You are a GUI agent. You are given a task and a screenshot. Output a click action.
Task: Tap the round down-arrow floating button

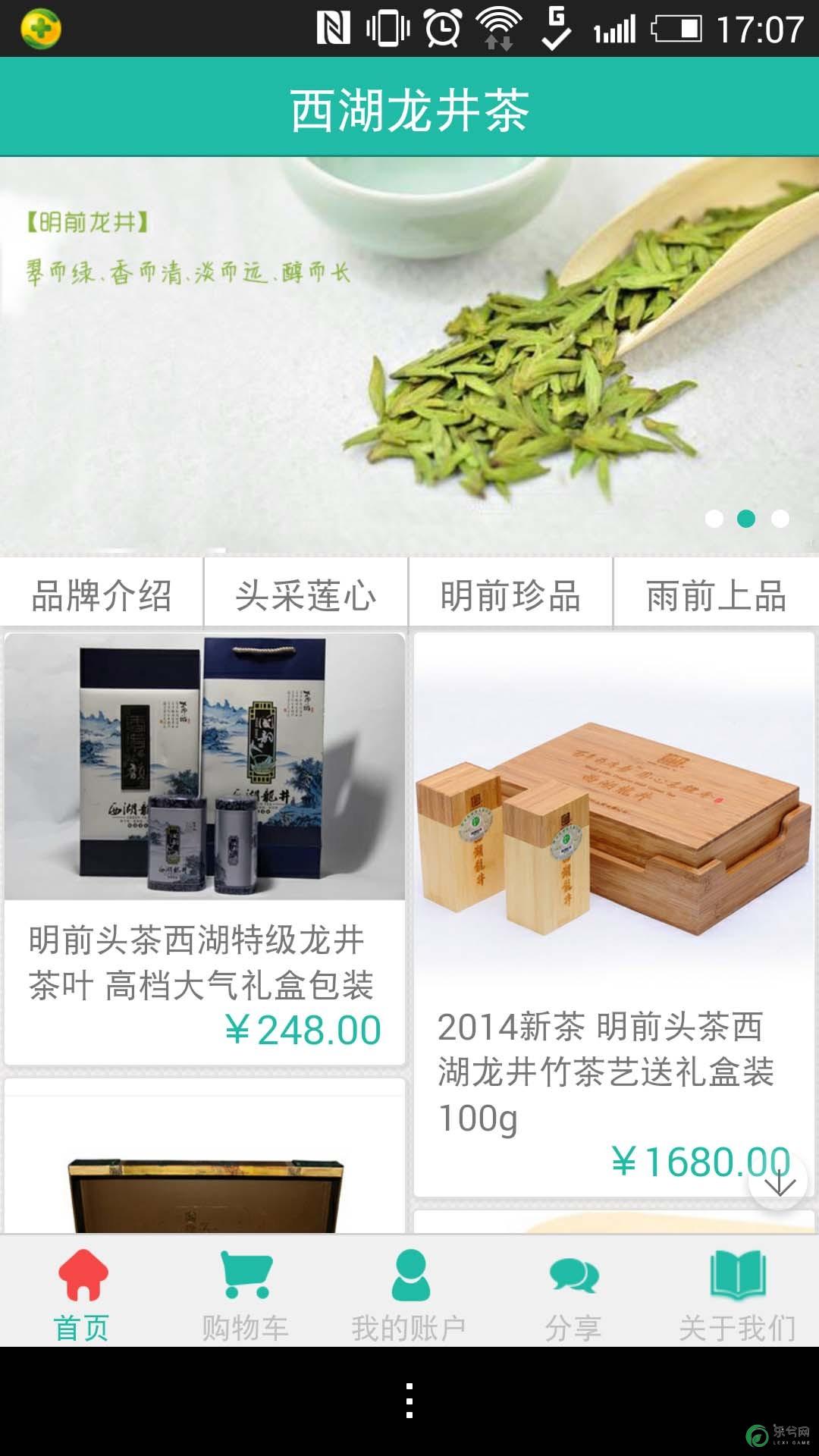pyautogui.click(x=779, y=1181)
